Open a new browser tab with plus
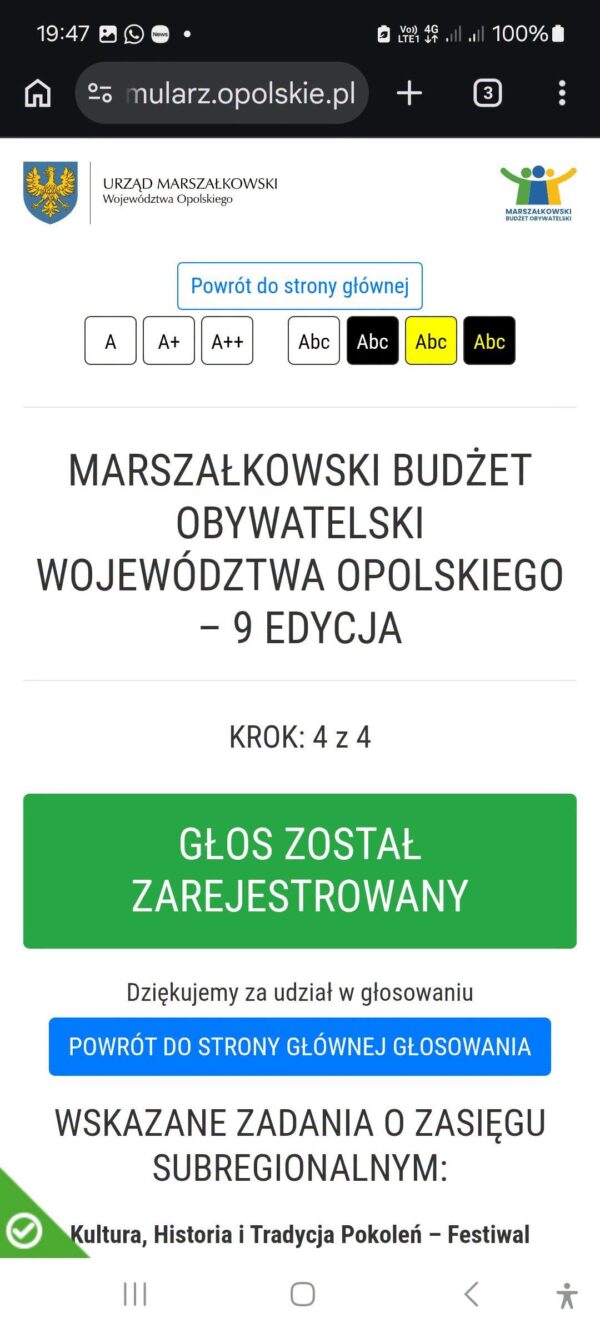This screenshot has width=600, height=1333. [x=409, y=93]
